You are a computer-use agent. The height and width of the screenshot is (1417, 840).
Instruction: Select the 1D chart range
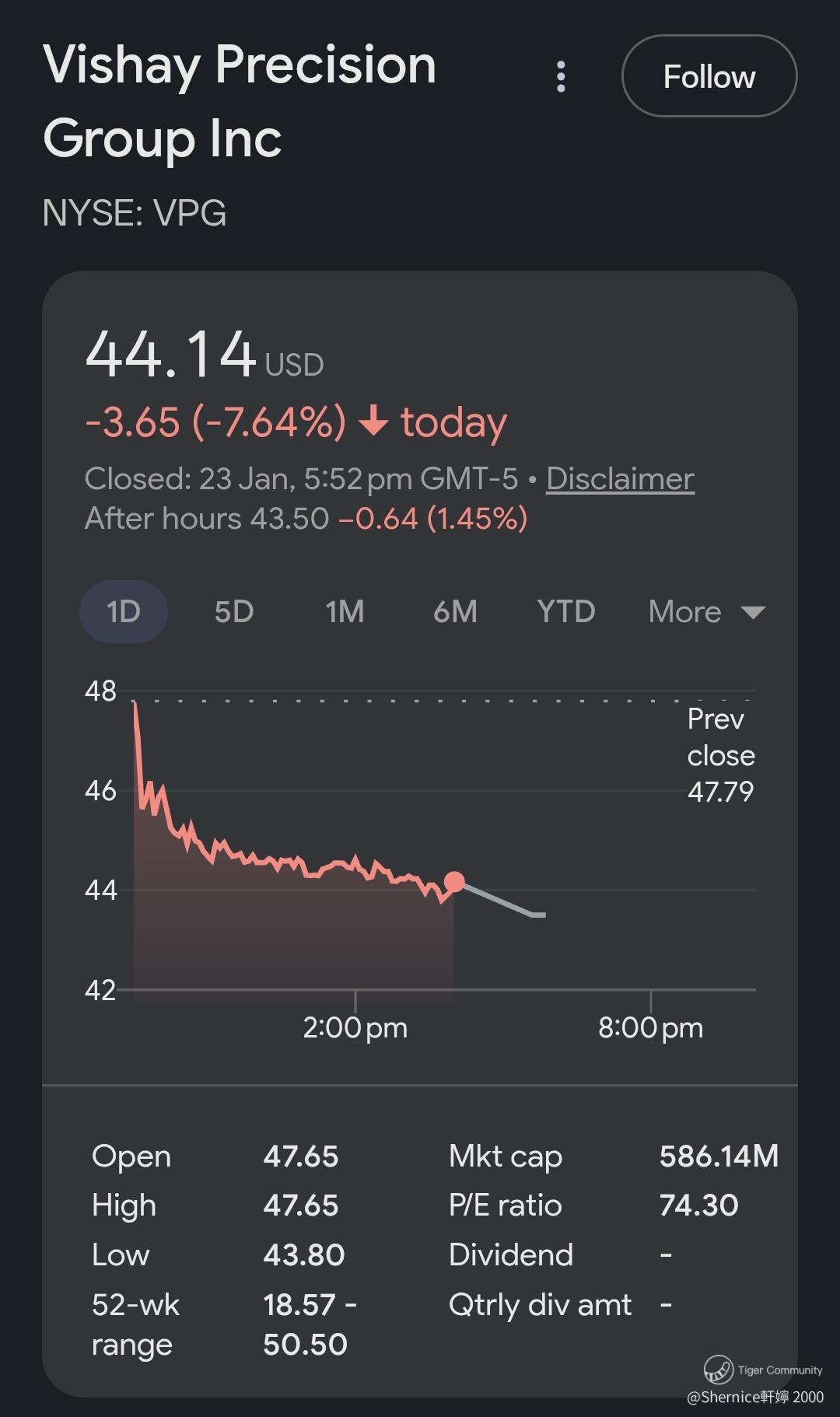(124, 612)
